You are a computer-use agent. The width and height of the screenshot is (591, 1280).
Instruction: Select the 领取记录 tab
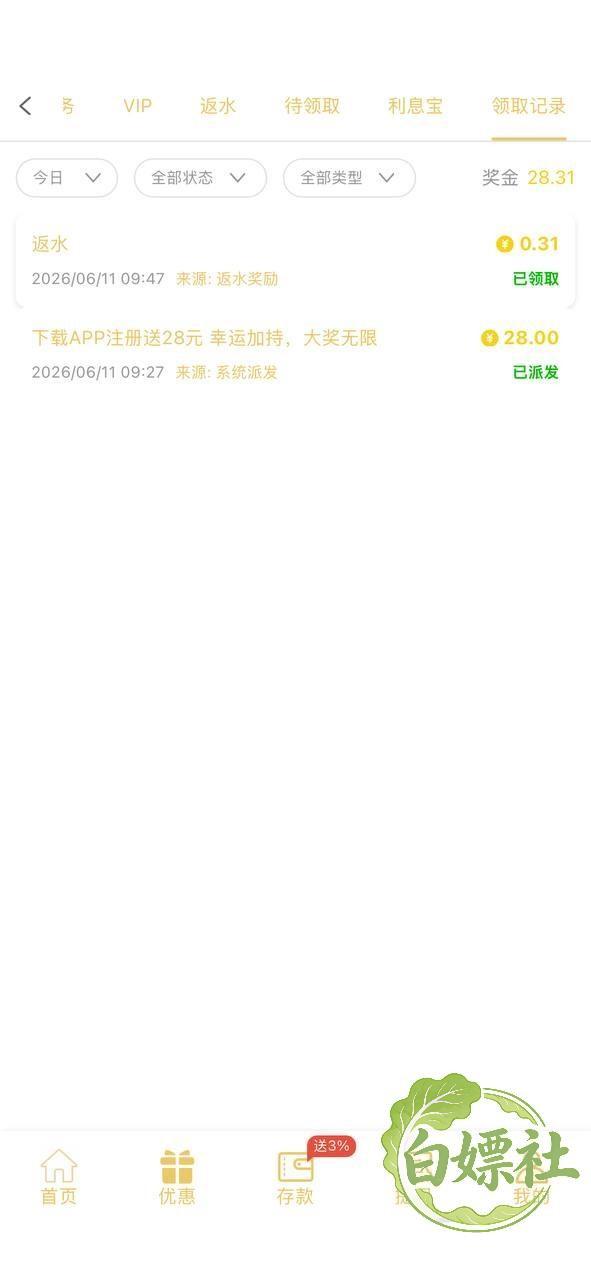pos(529,106)
